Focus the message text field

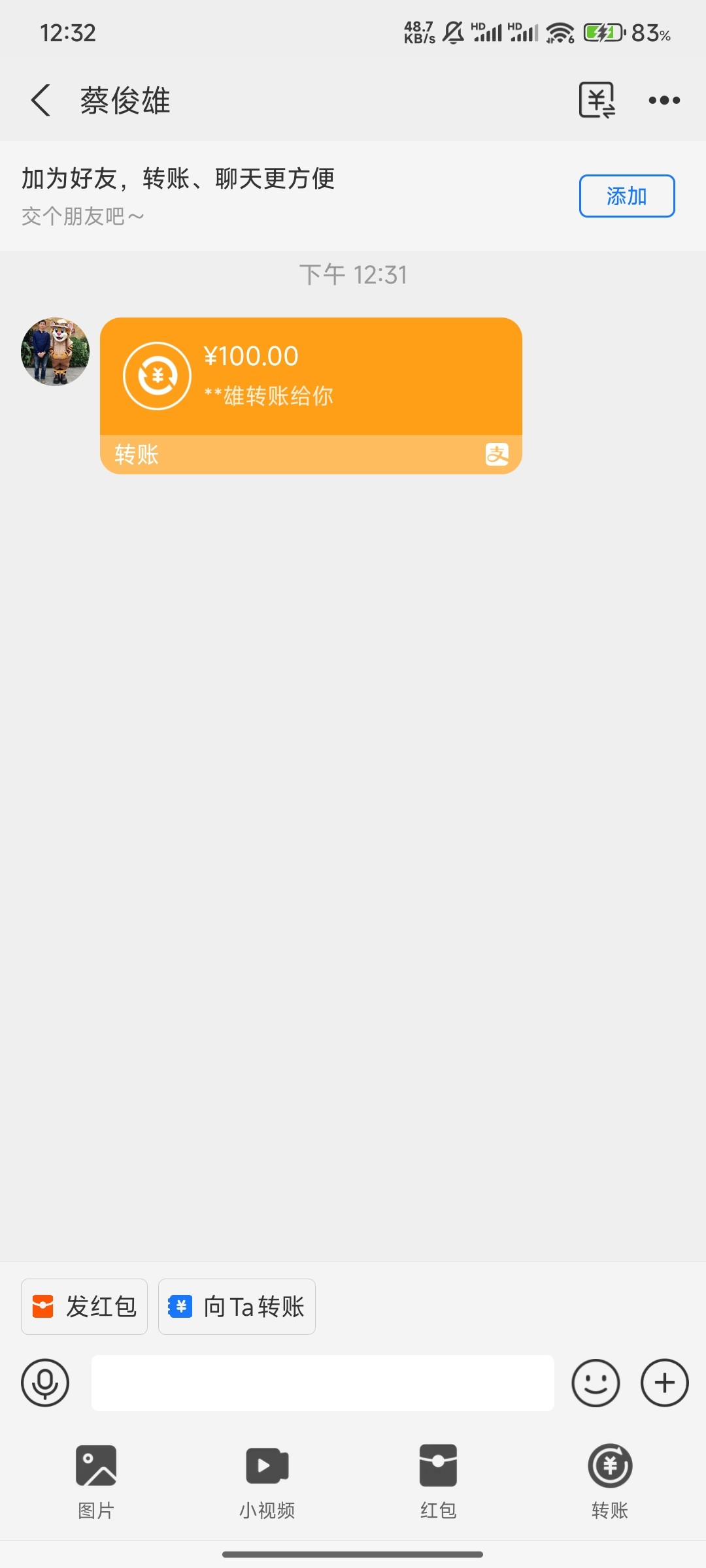click(x=322, y=1383)
